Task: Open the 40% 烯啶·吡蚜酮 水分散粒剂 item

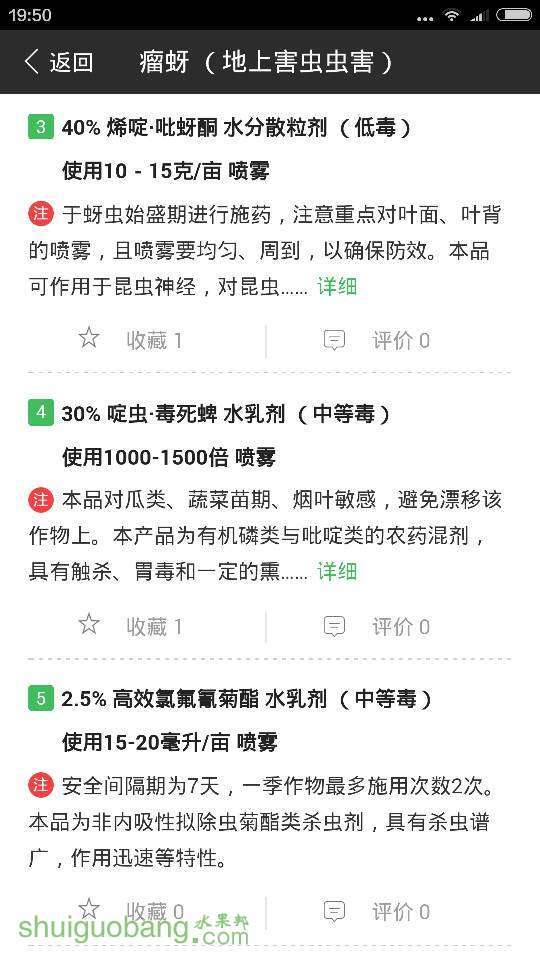Action: click(x=236, y=128)
